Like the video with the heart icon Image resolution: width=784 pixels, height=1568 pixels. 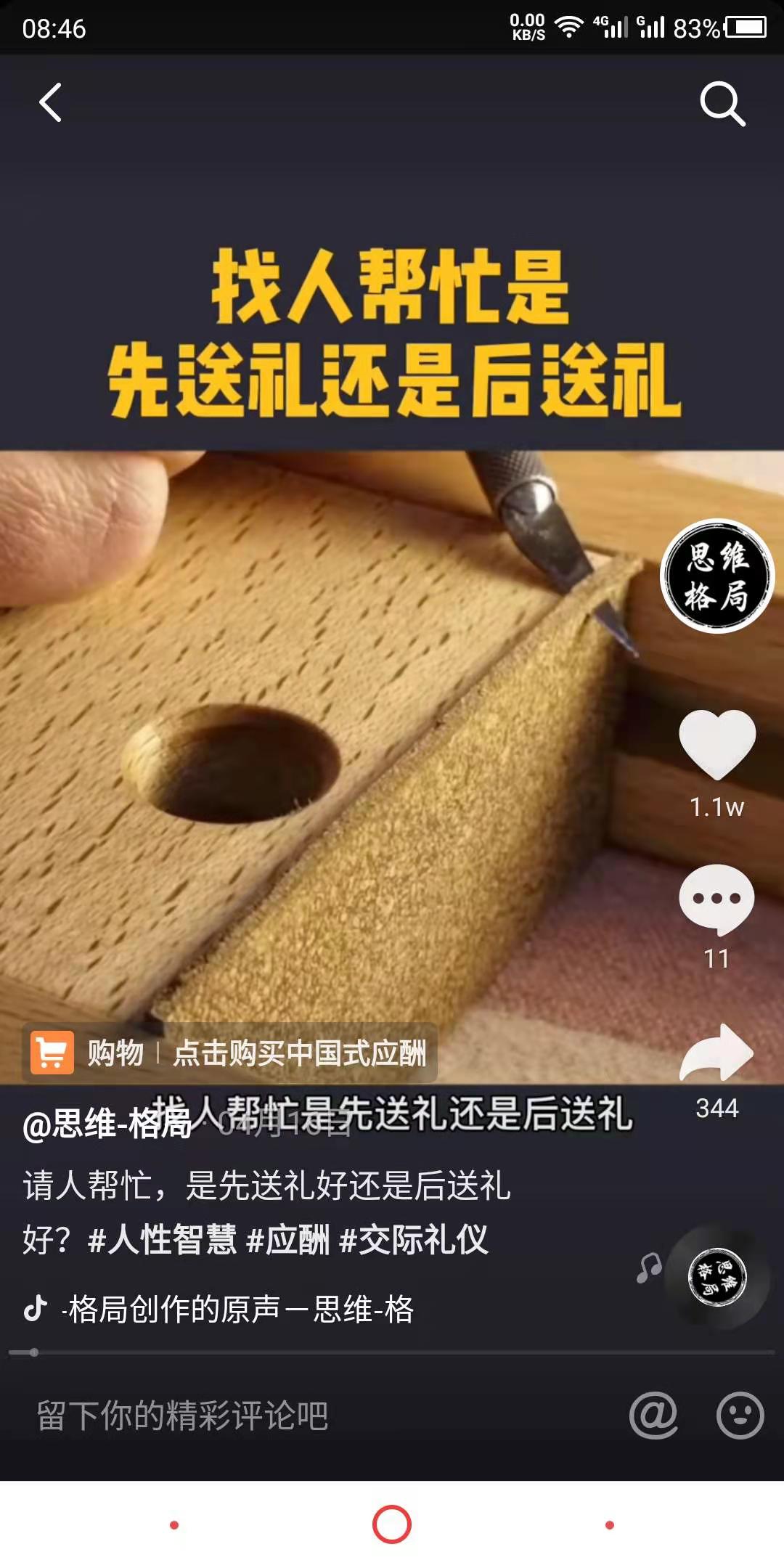717,745
